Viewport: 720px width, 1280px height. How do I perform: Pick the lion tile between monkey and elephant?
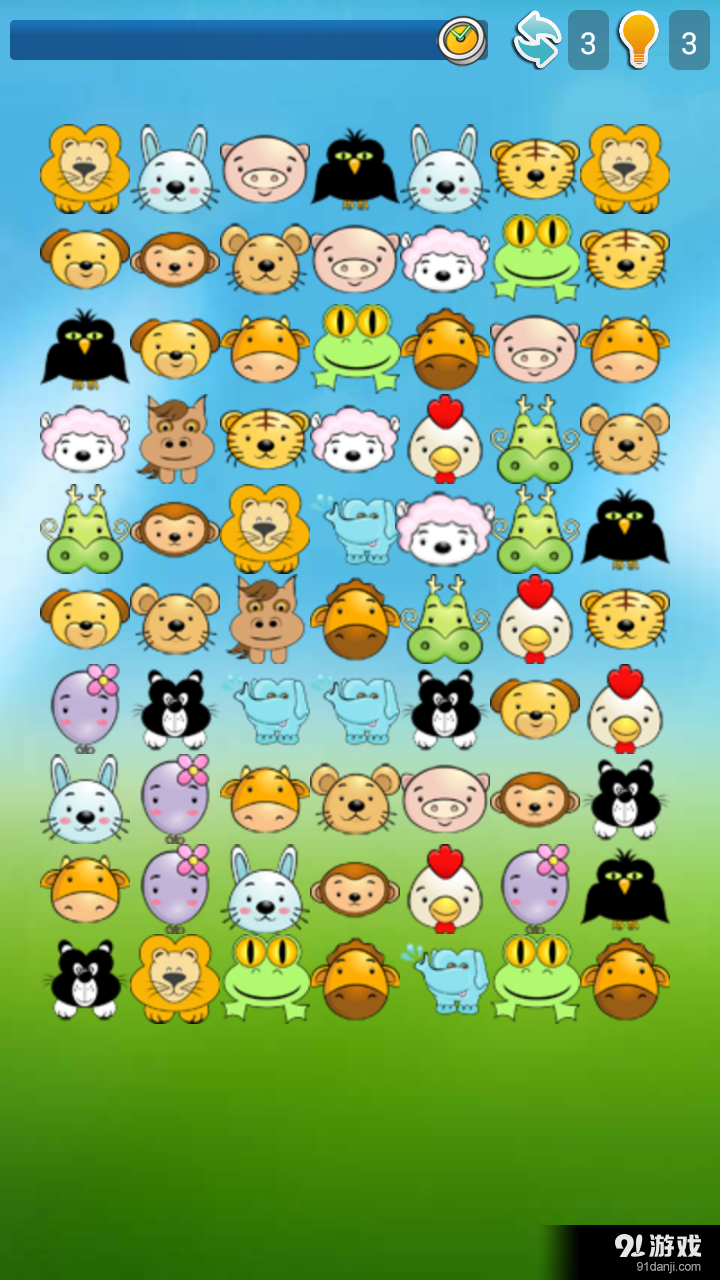click(265, 528)
